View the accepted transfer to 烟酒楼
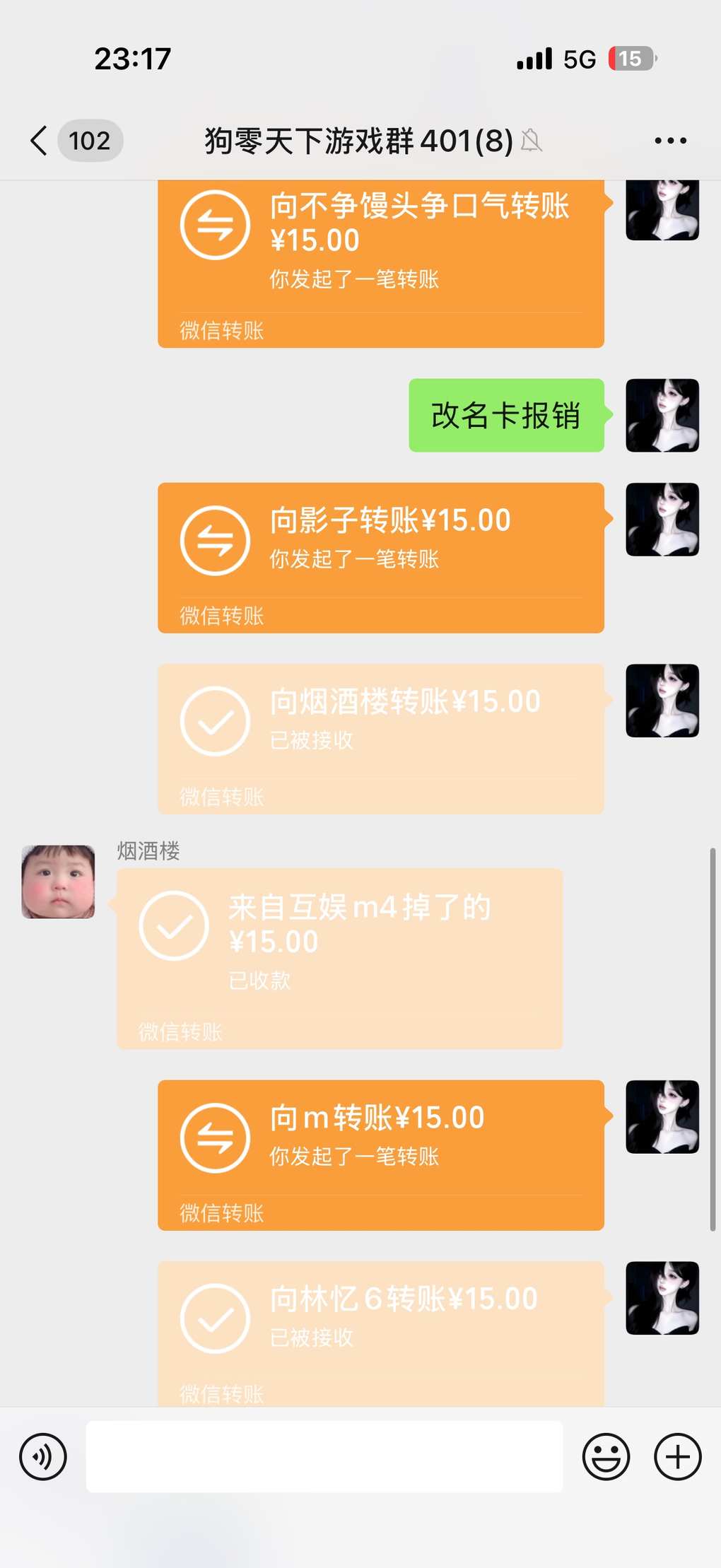This screenshot has width=721, height=1568. coord(380,738)
